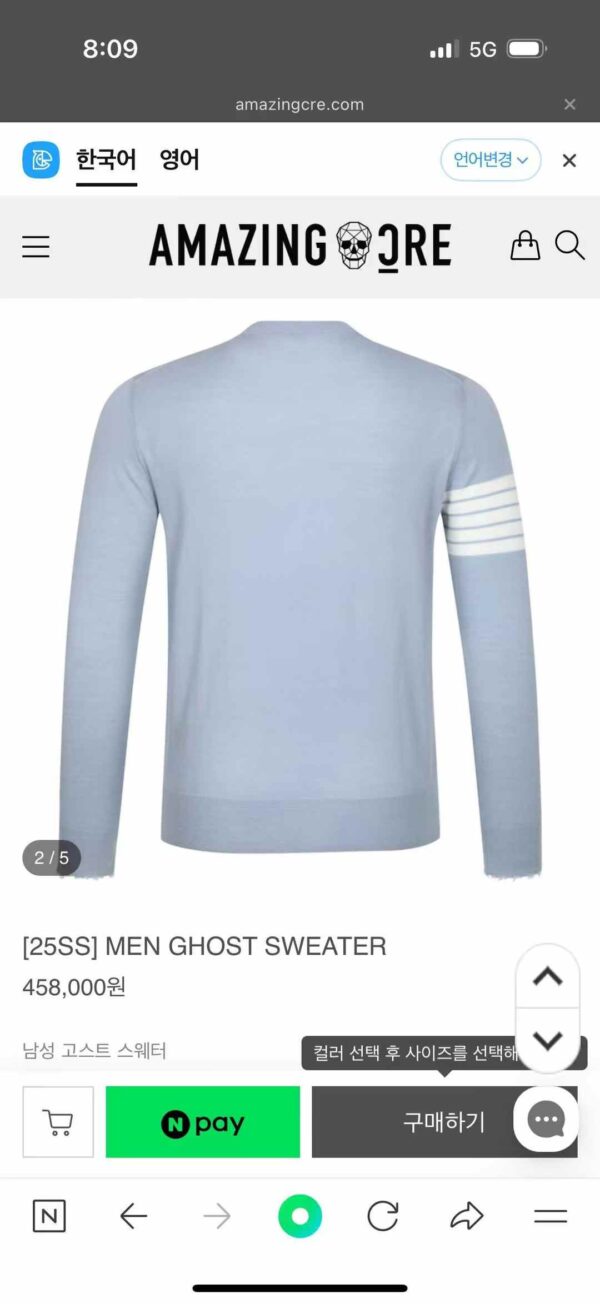Viewport: 600px width, 1304px height.
Task: Jump to the bottom of page
Action: [x=547, y=1040]
